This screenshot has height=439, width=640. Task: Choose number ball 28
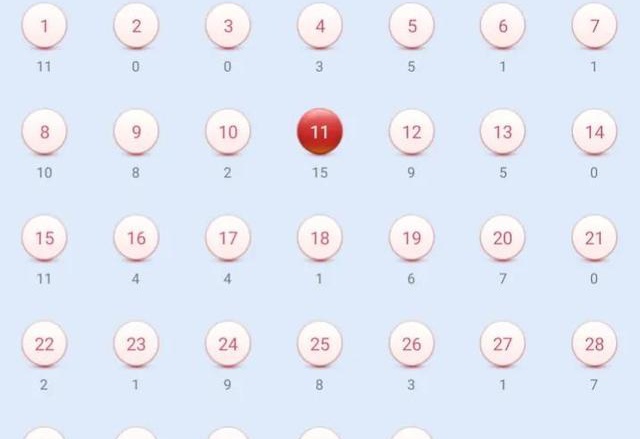pyautogui.click(x=594, y=344)
